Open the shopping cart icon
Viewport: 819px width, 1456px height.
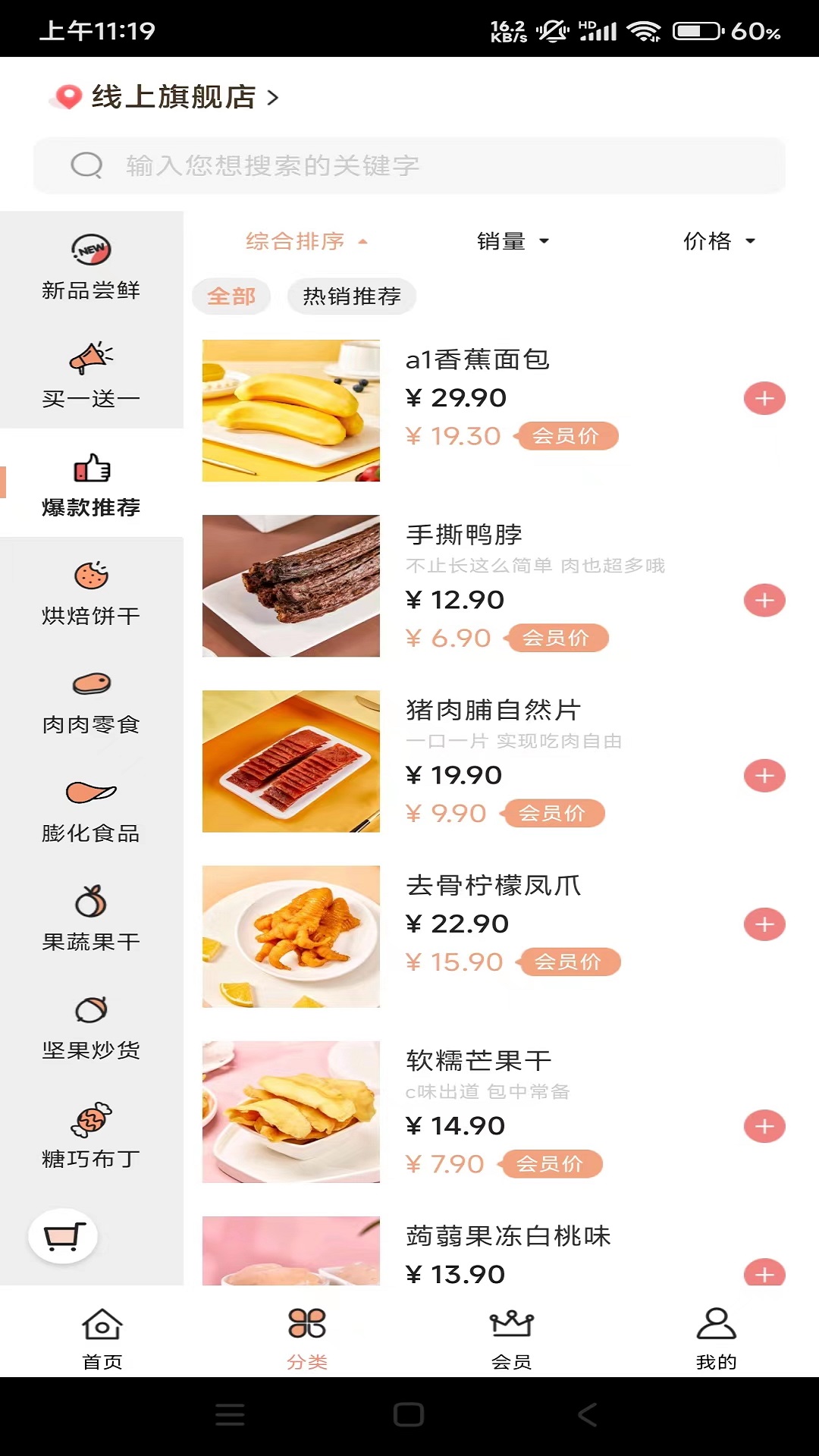click(64, 1235)
